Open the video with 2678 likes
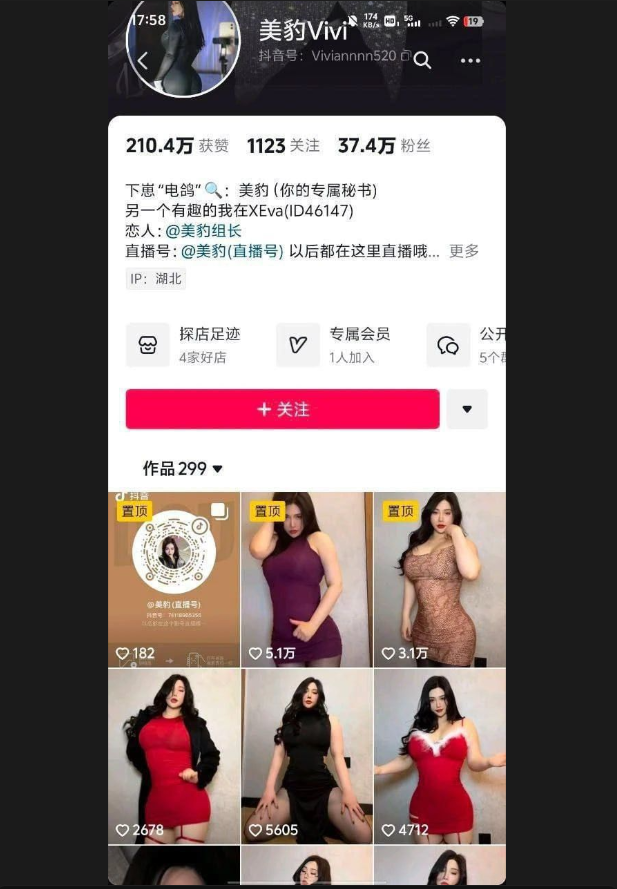The image size is (617, 889). tap(174, 757)
